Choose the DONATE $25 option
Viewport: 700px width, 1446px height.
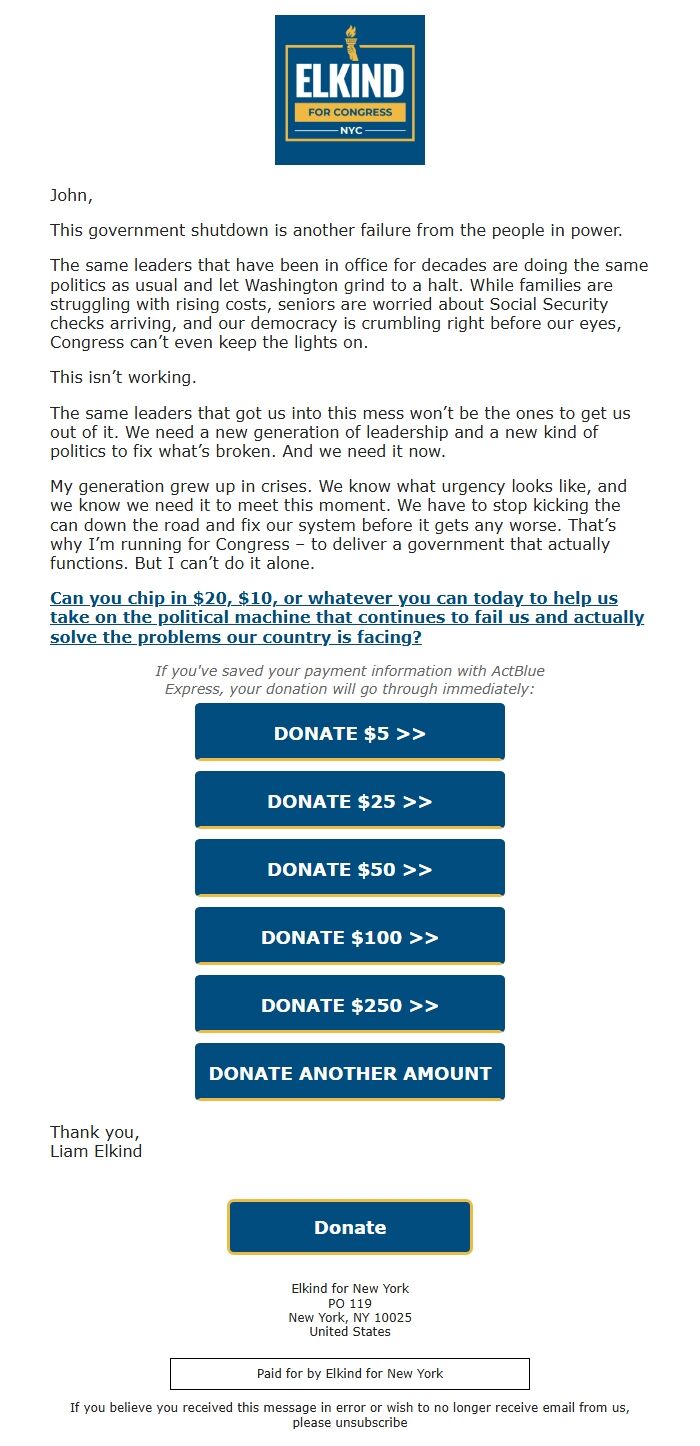[350, 801]
